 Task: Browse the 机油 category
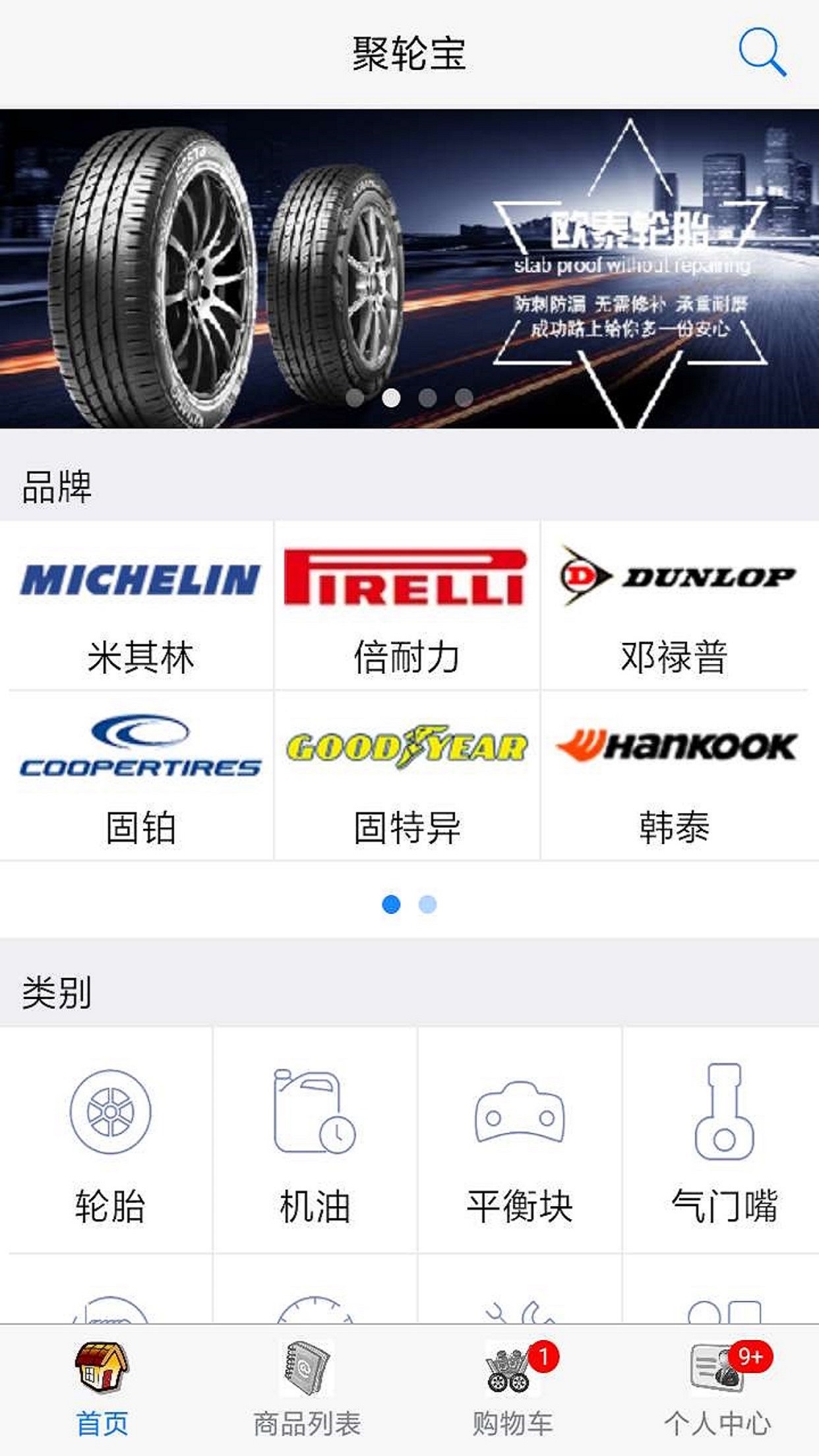(315, 1141)
